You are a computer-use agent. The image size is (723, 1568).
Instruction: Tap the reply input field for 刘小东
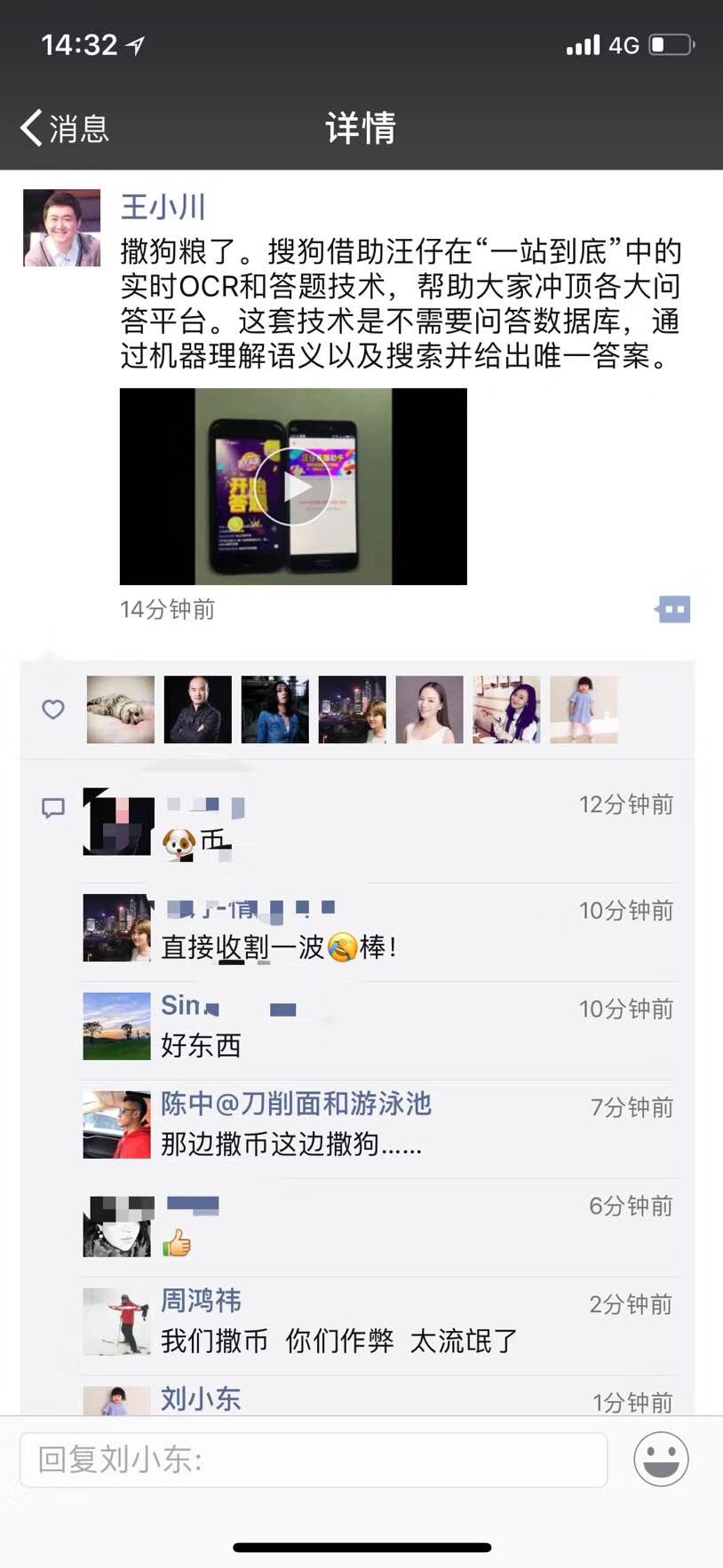pos(314,1459)
